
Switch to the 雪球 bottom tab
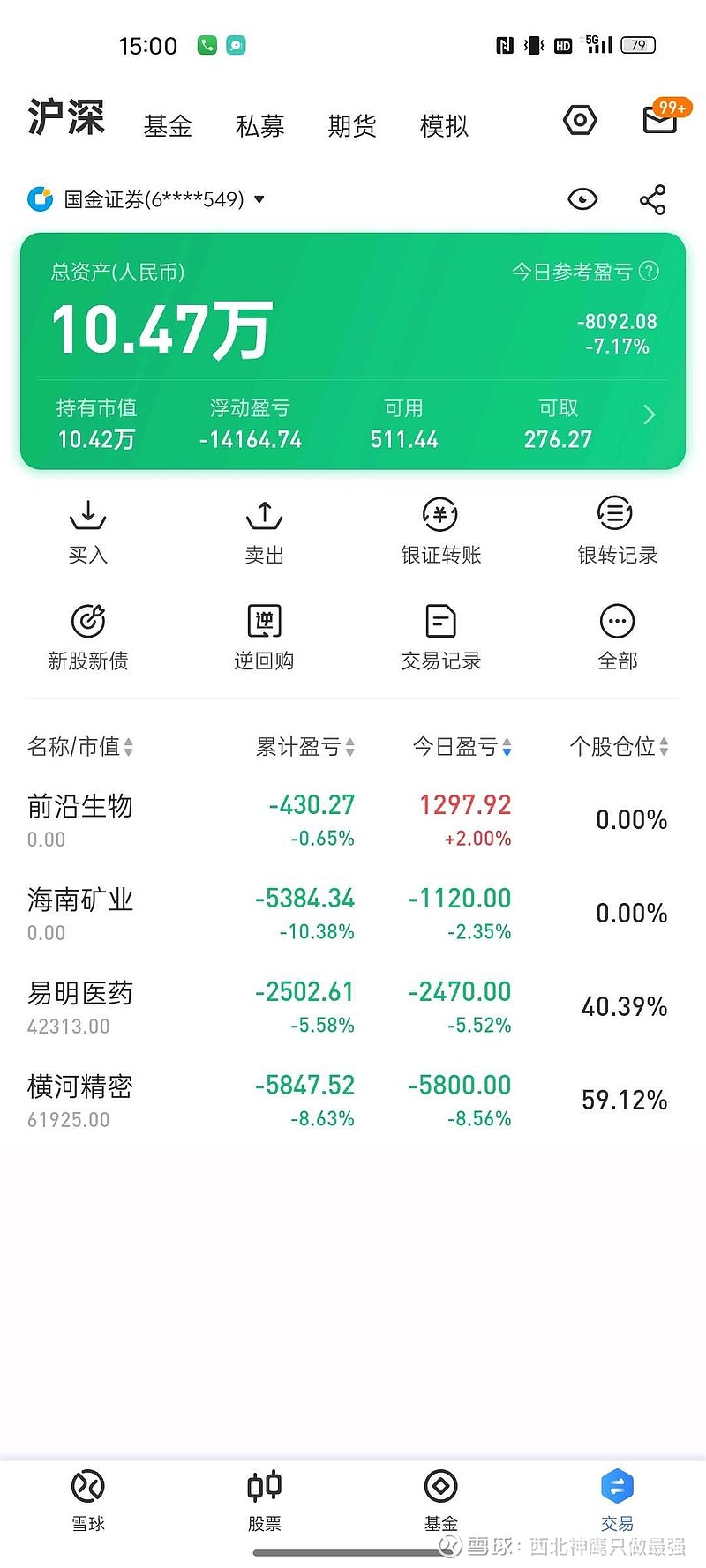coord(88,1501)
